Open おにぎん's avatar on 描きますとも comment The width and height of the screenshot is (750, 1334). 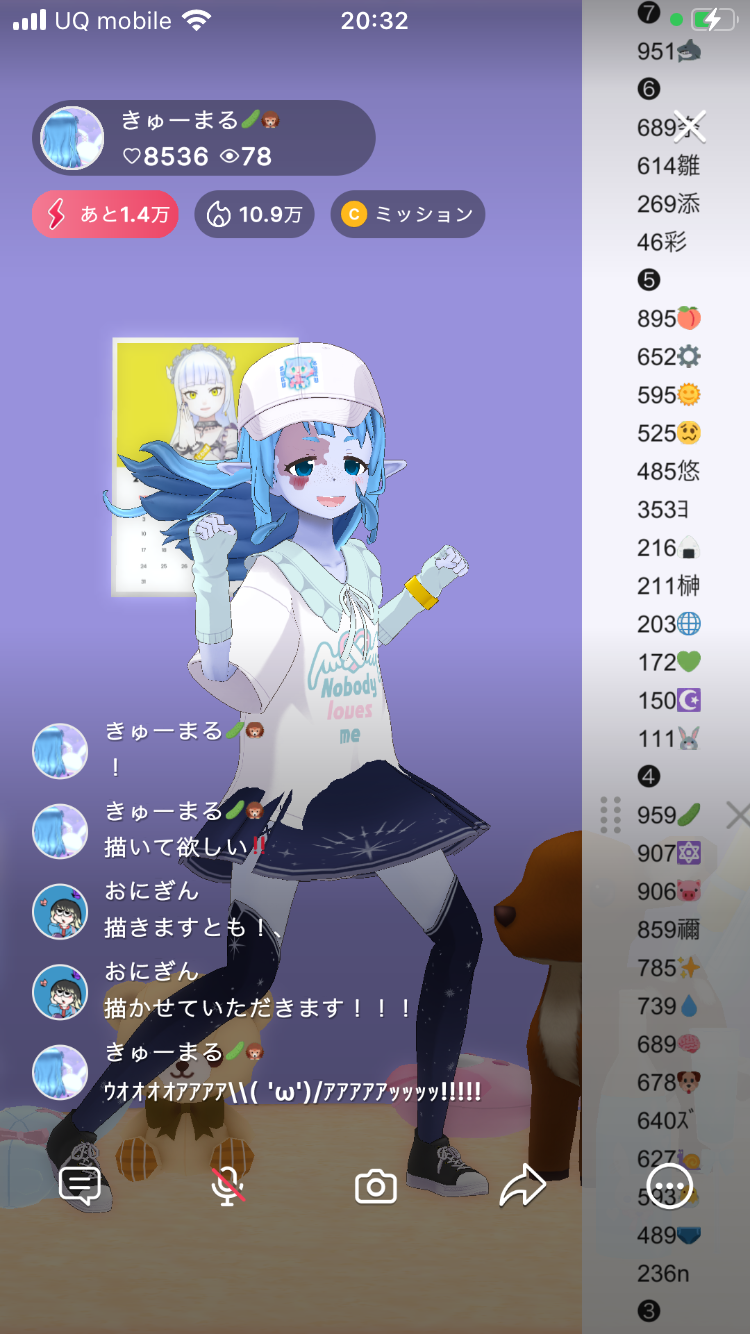coord(60,911)
